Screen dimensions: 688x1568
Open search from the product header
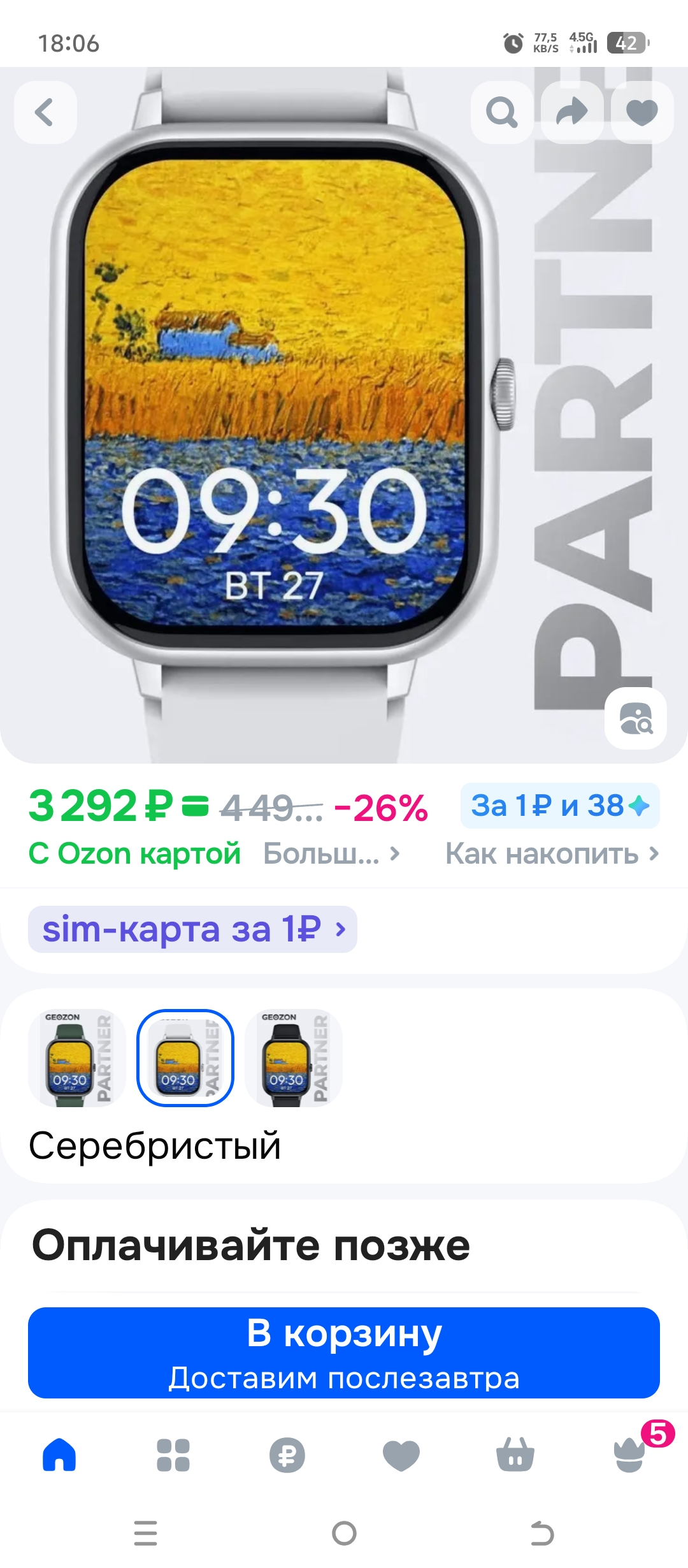502,112
